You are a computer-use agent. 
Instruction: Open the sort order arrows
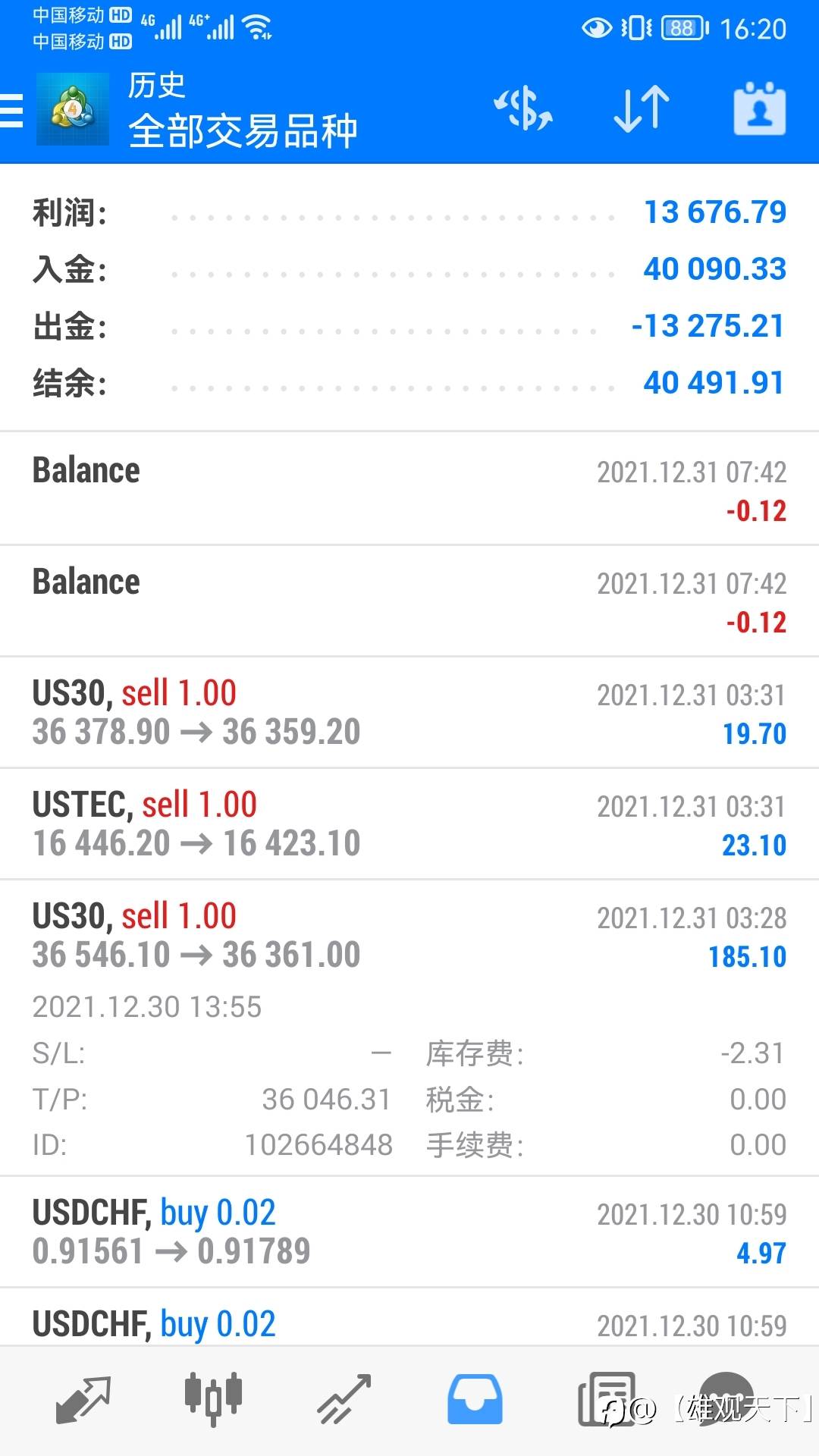642,109
